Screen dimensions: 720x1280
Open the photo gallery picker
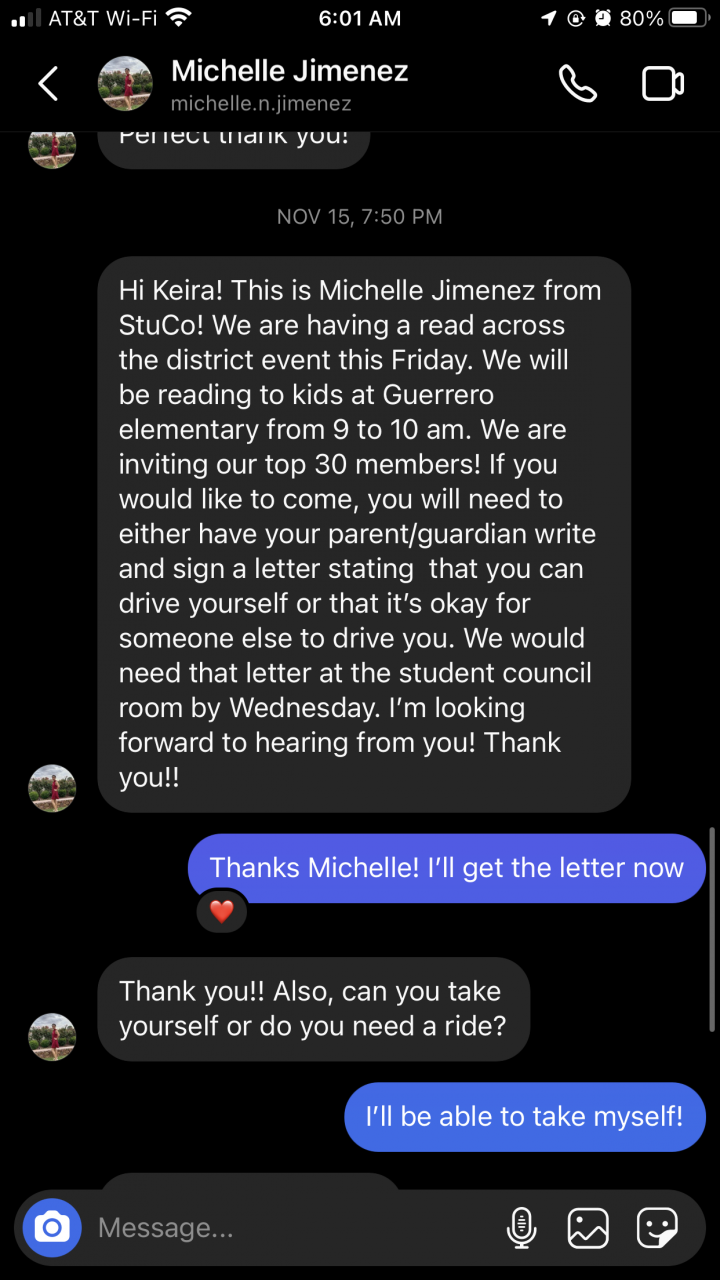pyautogui.click(x=588, y=1227)
